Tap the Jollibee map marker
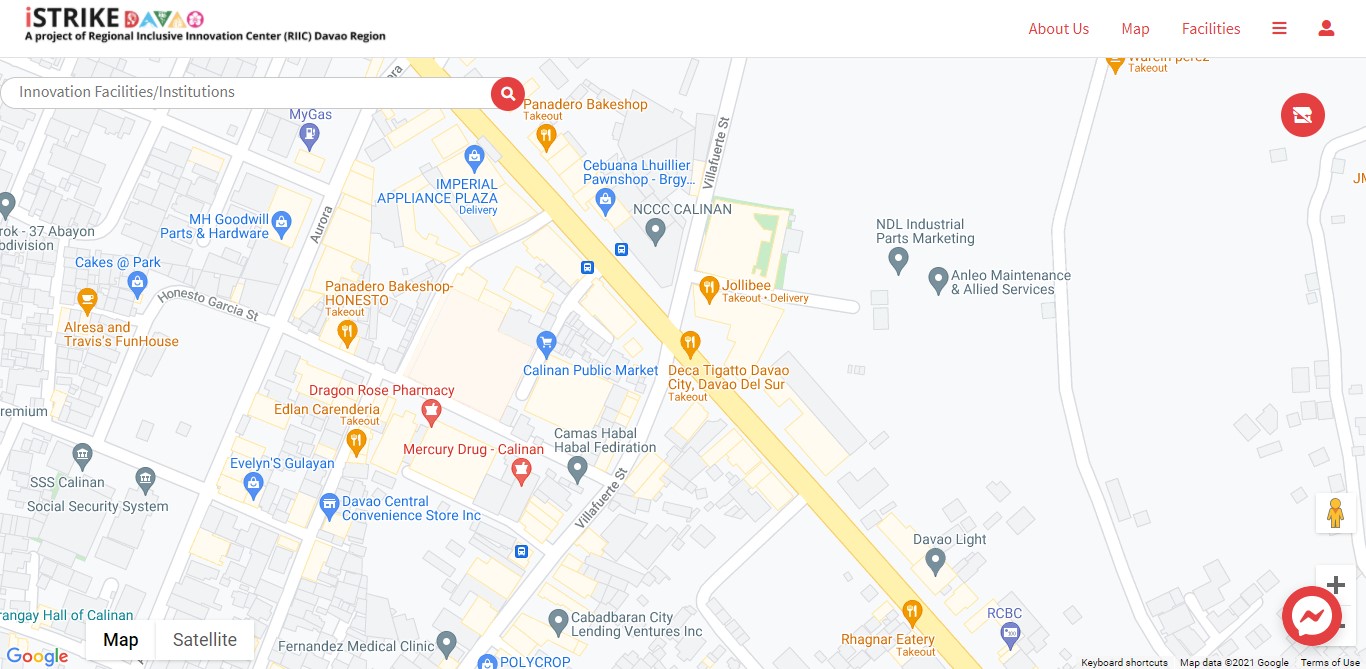This screenshot has width=1366, height=669. pos(709,289)
